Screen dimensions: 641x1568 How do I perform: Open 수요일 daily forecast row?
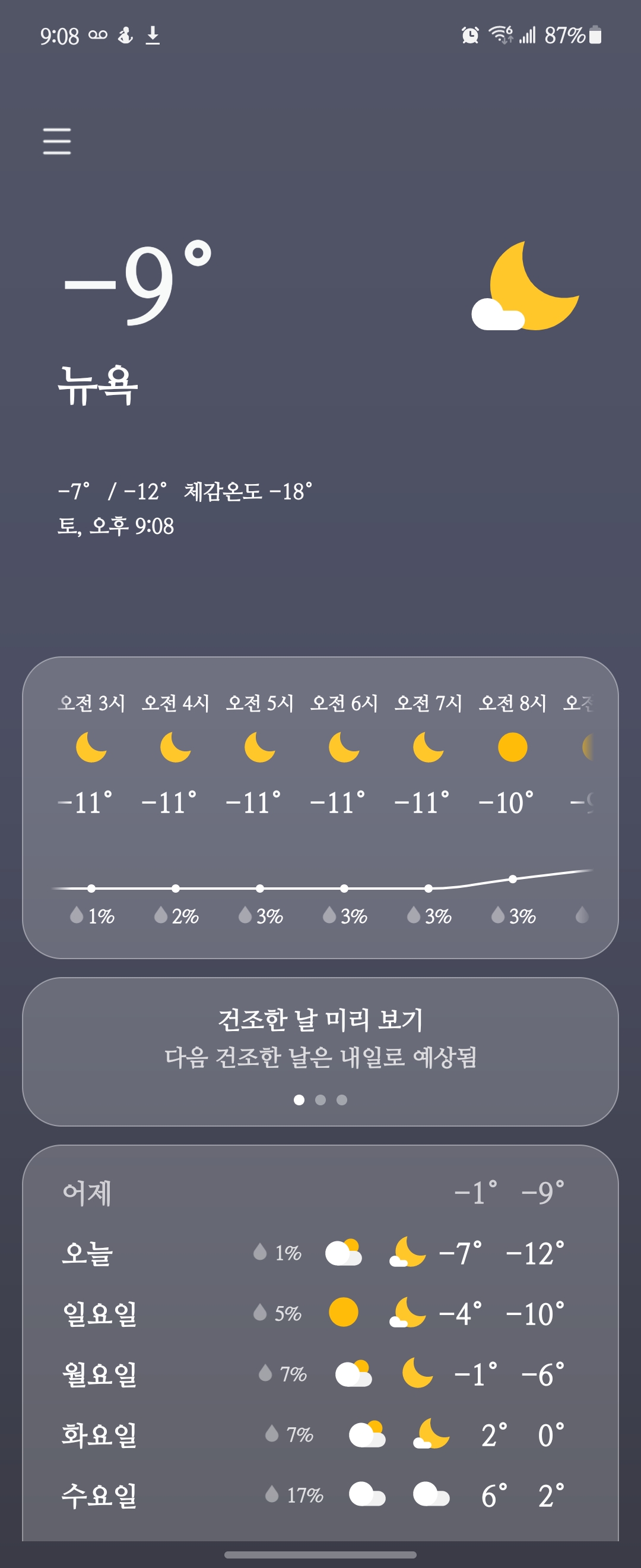320,1495
